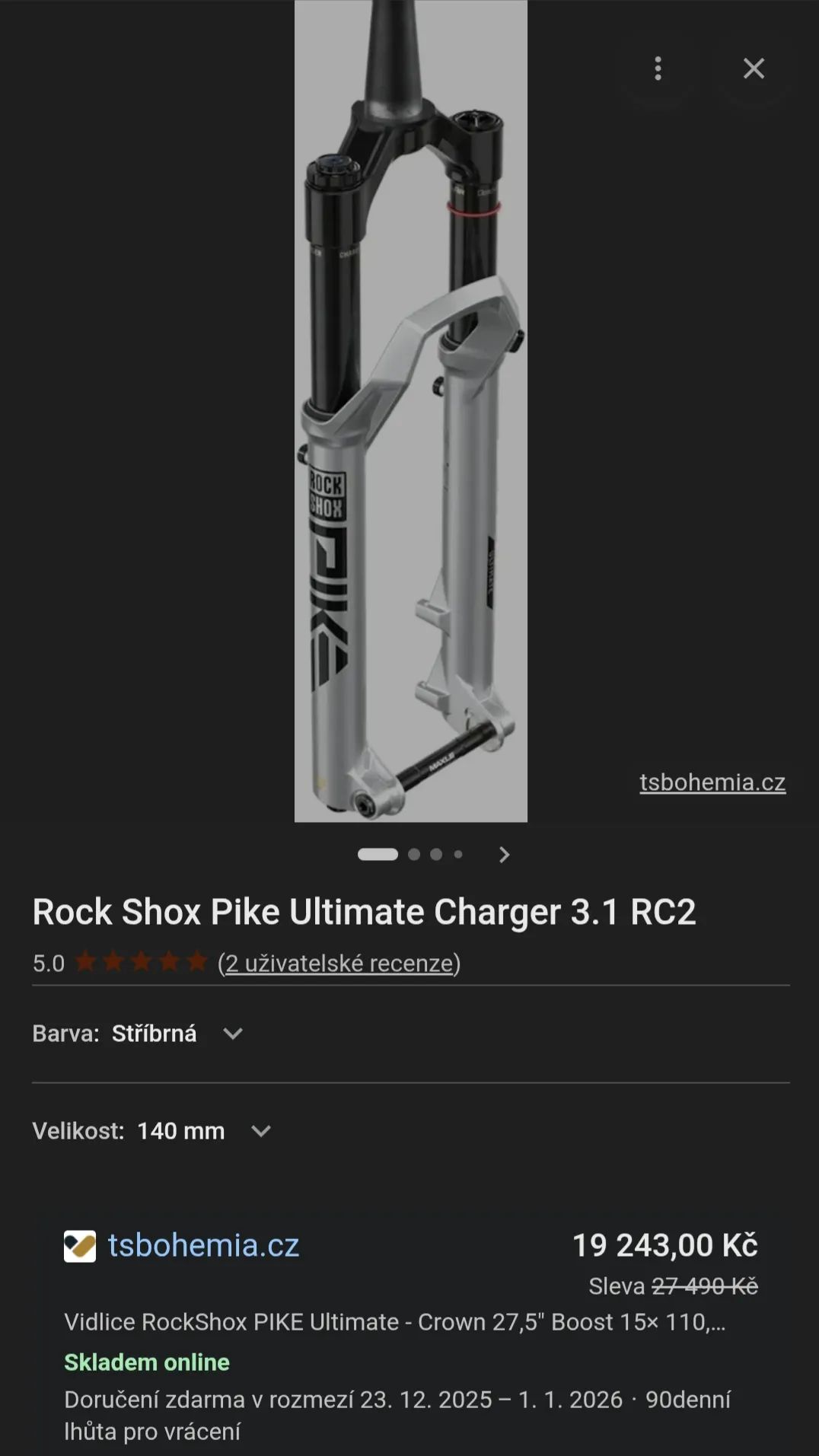Expand the Barva color dropdown

click(232, 1034)
